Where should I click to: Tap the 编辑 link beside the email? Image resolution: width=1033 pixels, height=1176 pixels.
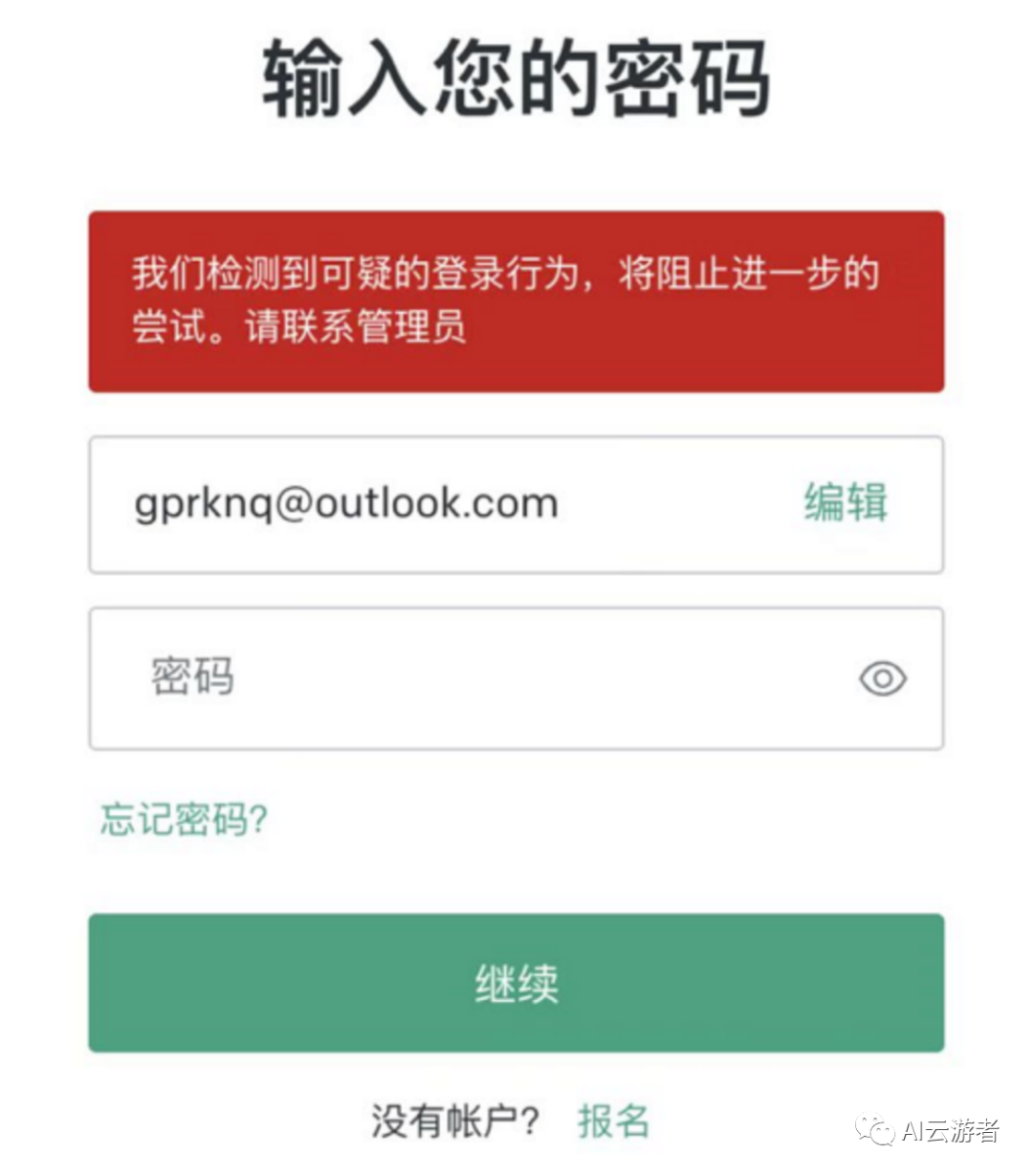pos(845,502)
